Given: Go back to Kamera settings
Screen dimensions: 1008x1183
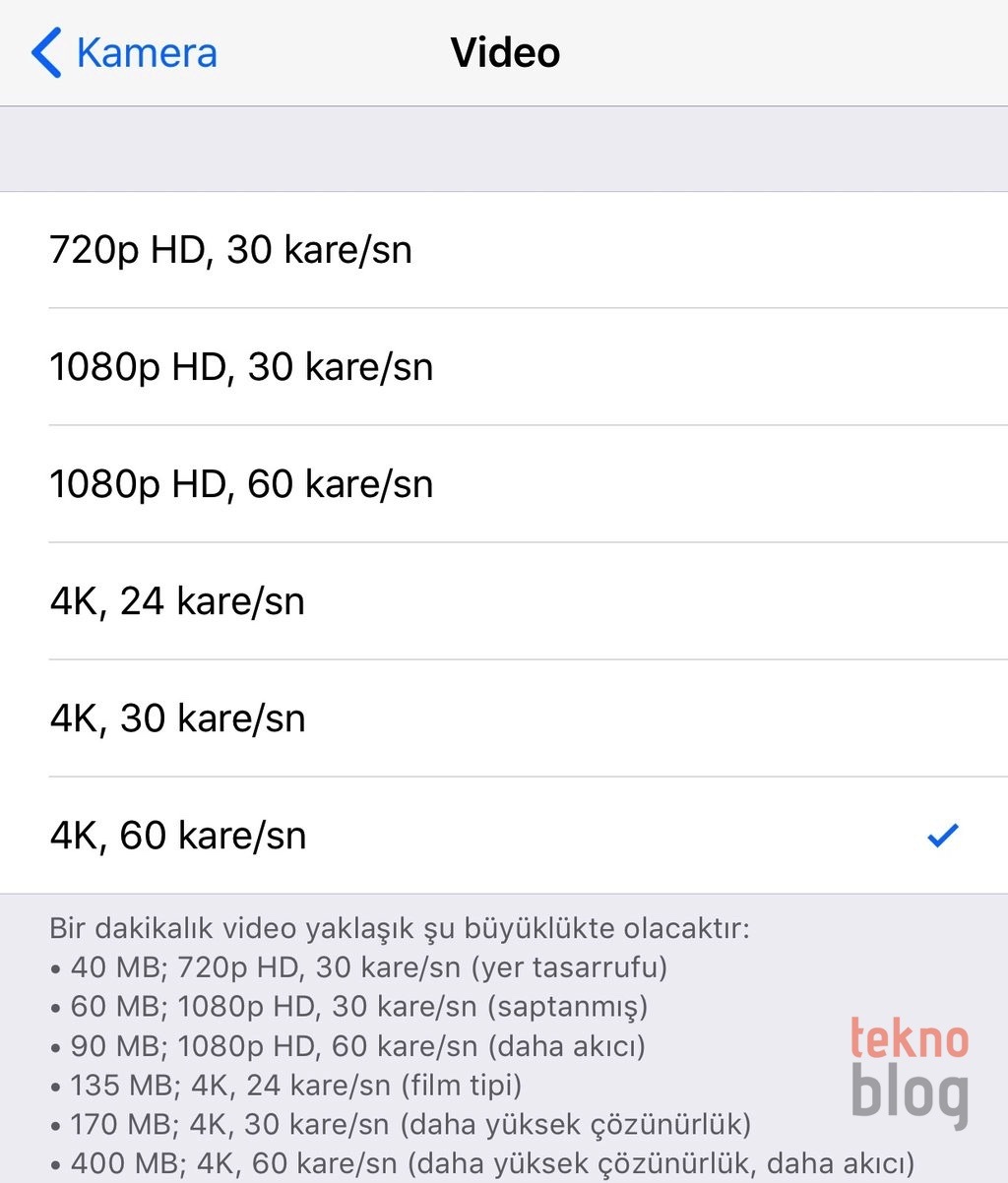Looking at the screenshot, I should point(125,53).
